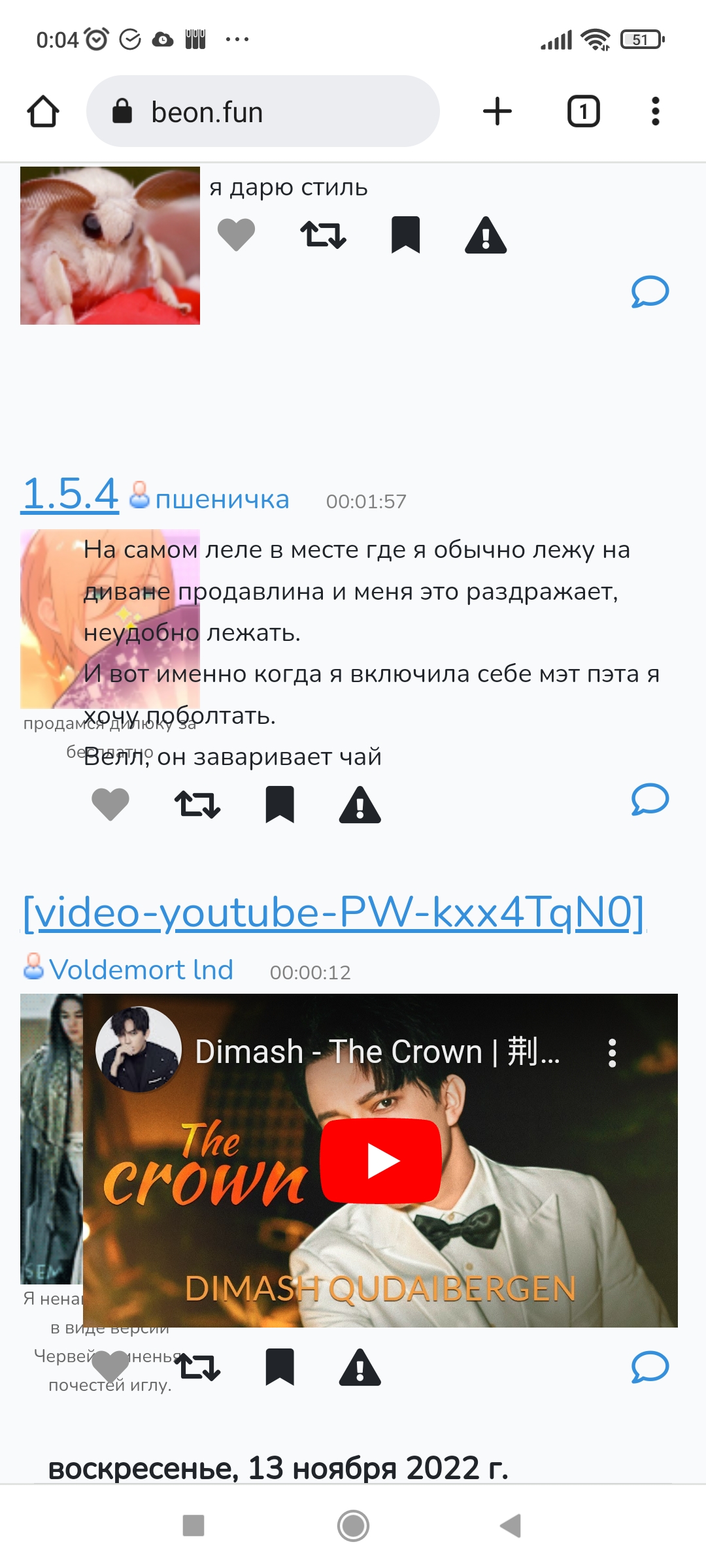Open comments on 'я дарю стиль' post
The width and height of the screenshot is (706, 1568).
click(x=650, y=291)
